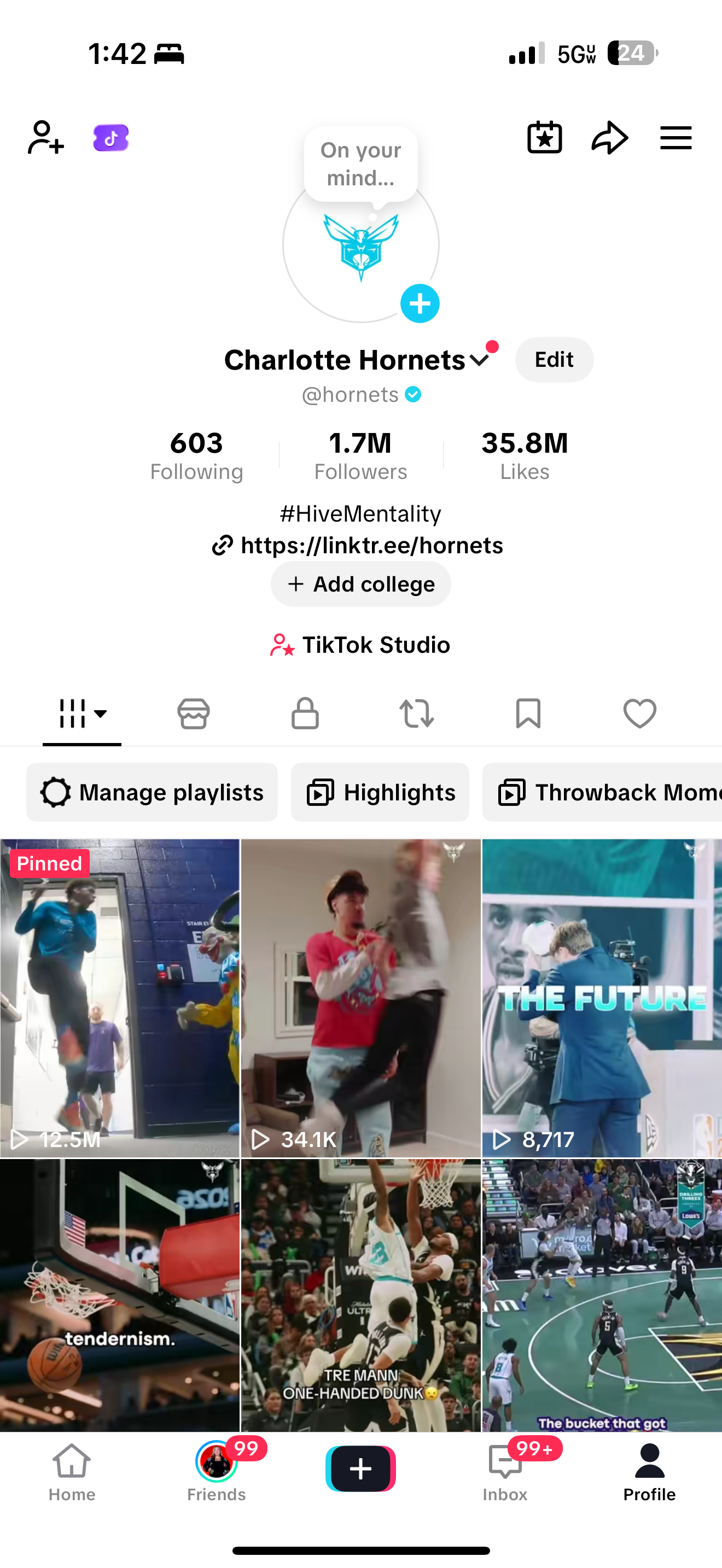Screen dimensions: 722x1568
Task: Tap the On your mind note bubble
Action: point(361,163)
